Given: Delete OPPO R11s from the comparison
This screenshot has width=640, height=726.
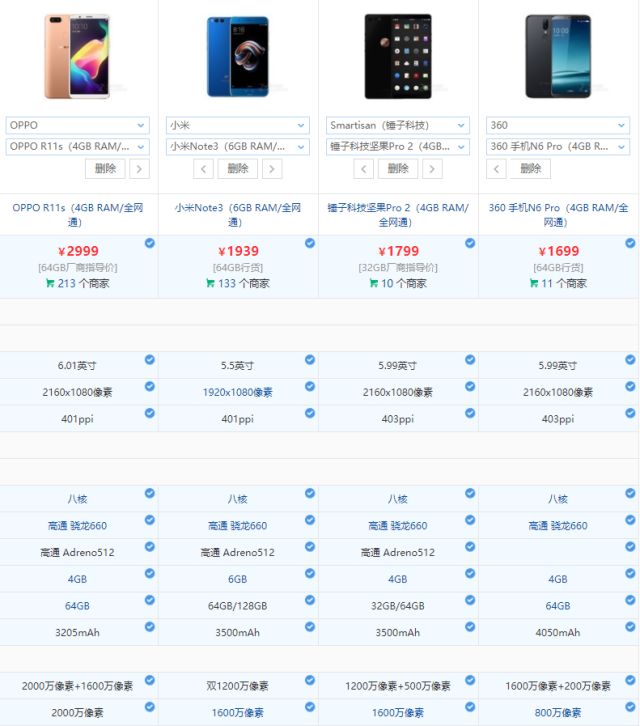Looking at the screenshot, I should (105, 169).
